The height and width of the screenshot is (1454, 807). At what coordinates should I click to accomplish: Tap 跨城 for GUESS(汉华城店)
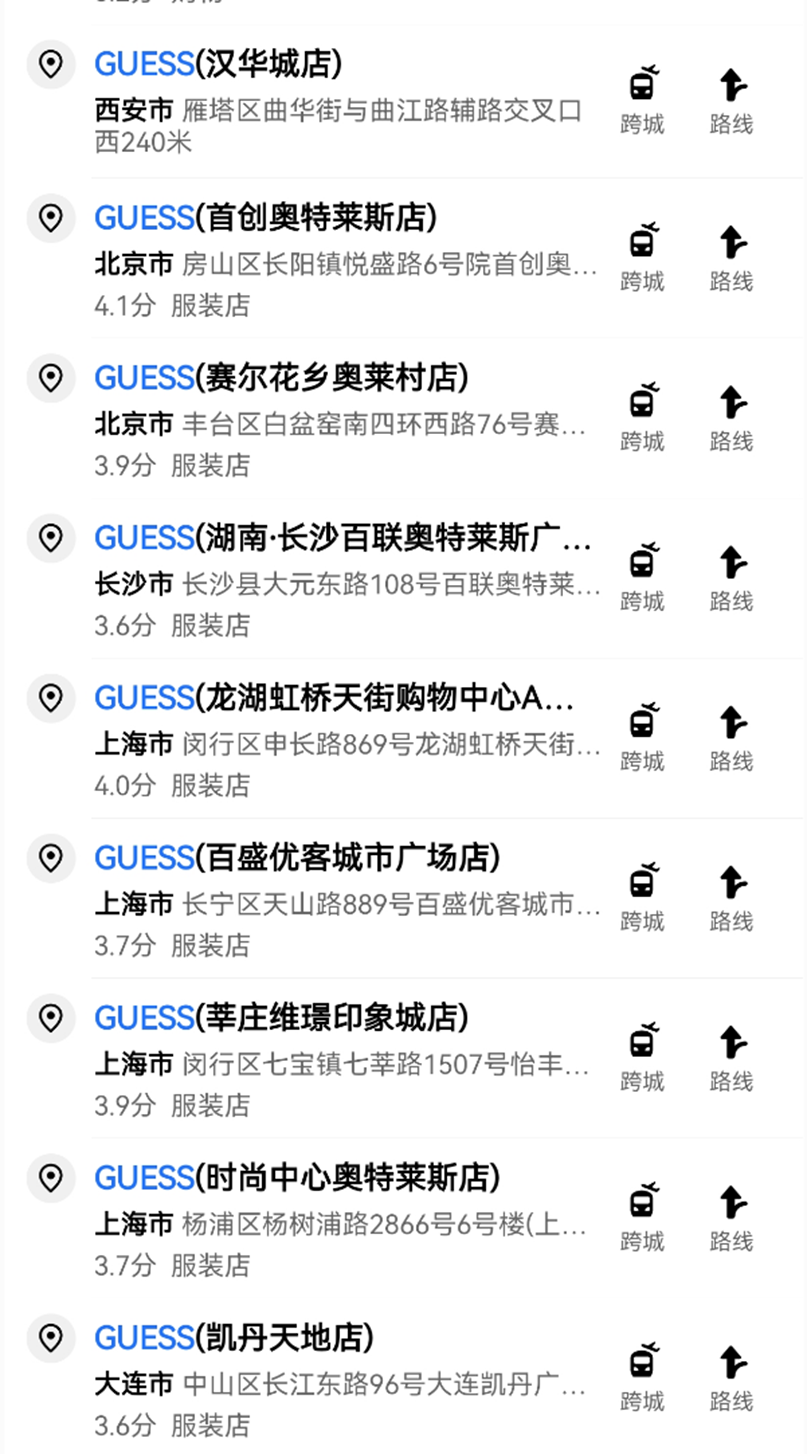tap(642, 100)
